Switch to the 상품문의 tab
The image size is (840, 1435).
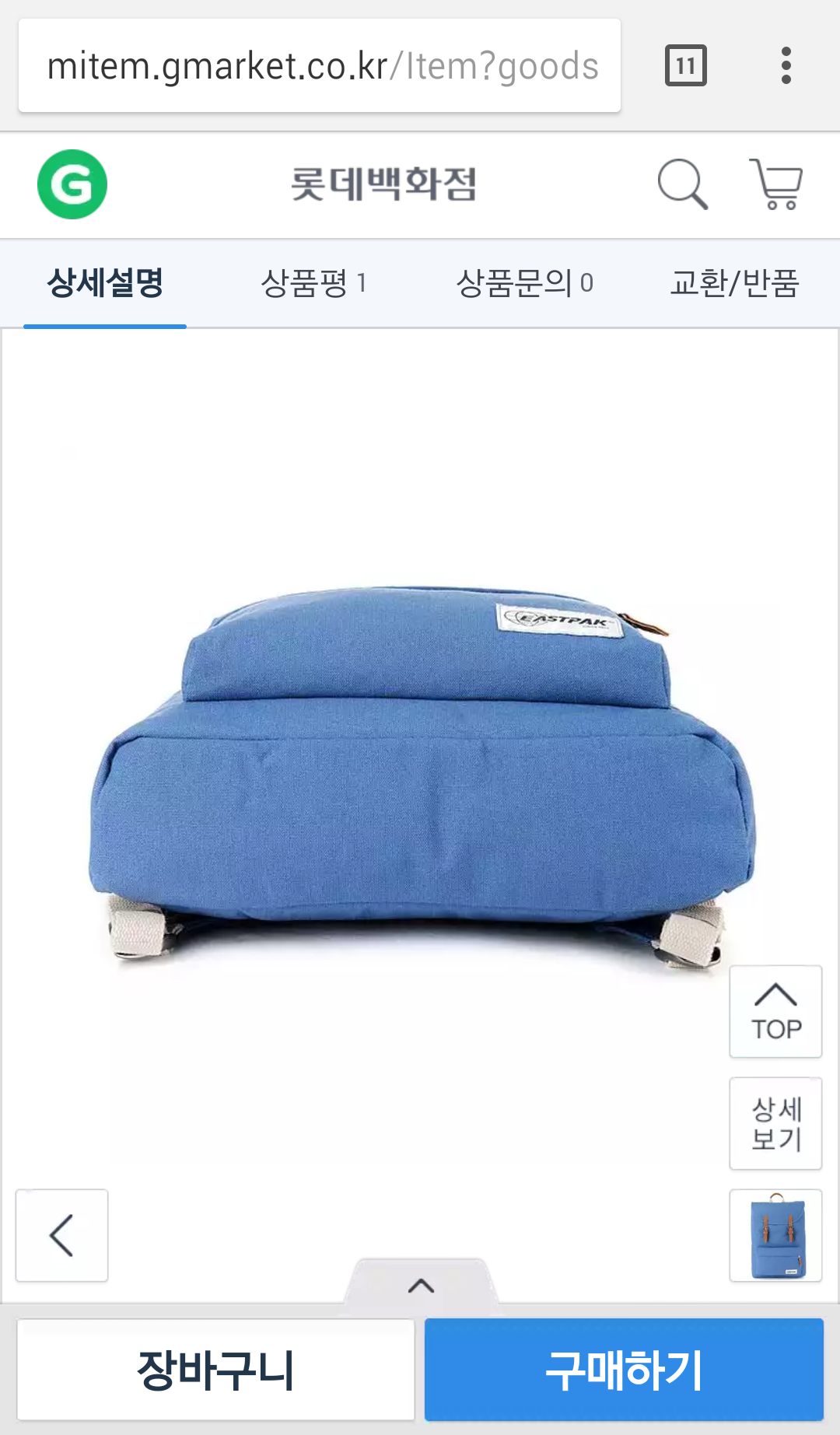tap(524, 283)
